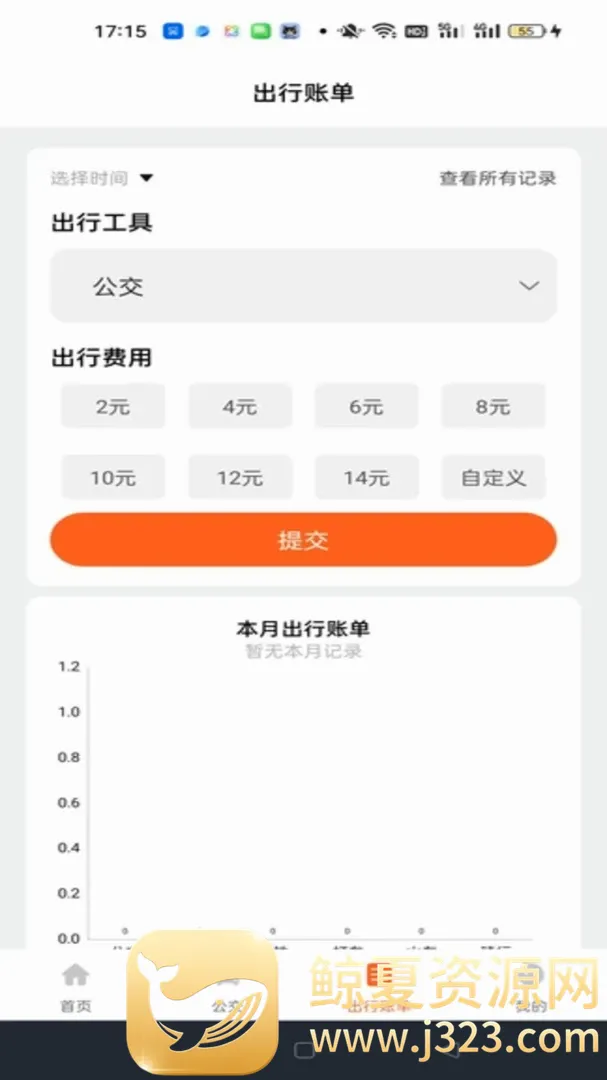
Task: Choose the 8元 fare option
Action: point(493,406)
